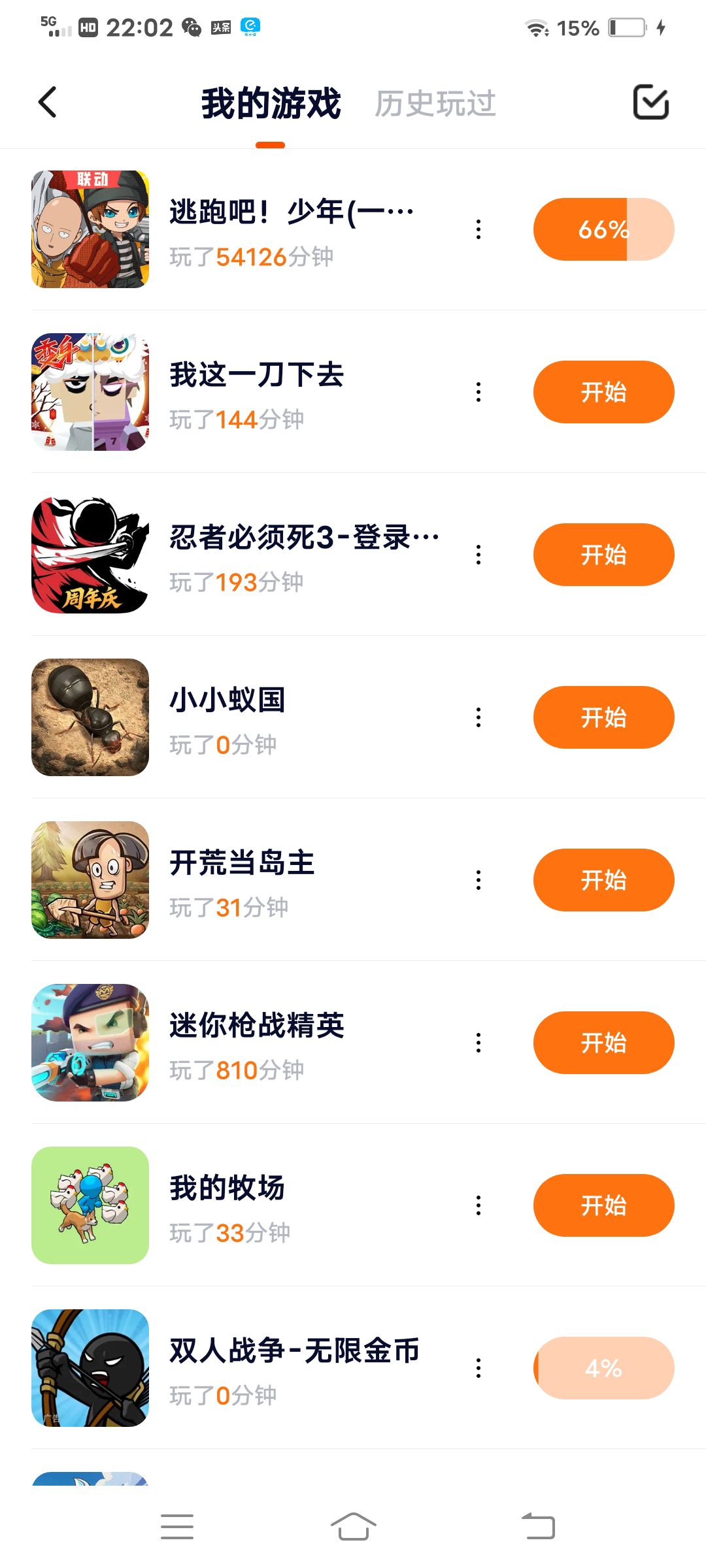Open more options for 逃跑吧！少年

(479, 229)
